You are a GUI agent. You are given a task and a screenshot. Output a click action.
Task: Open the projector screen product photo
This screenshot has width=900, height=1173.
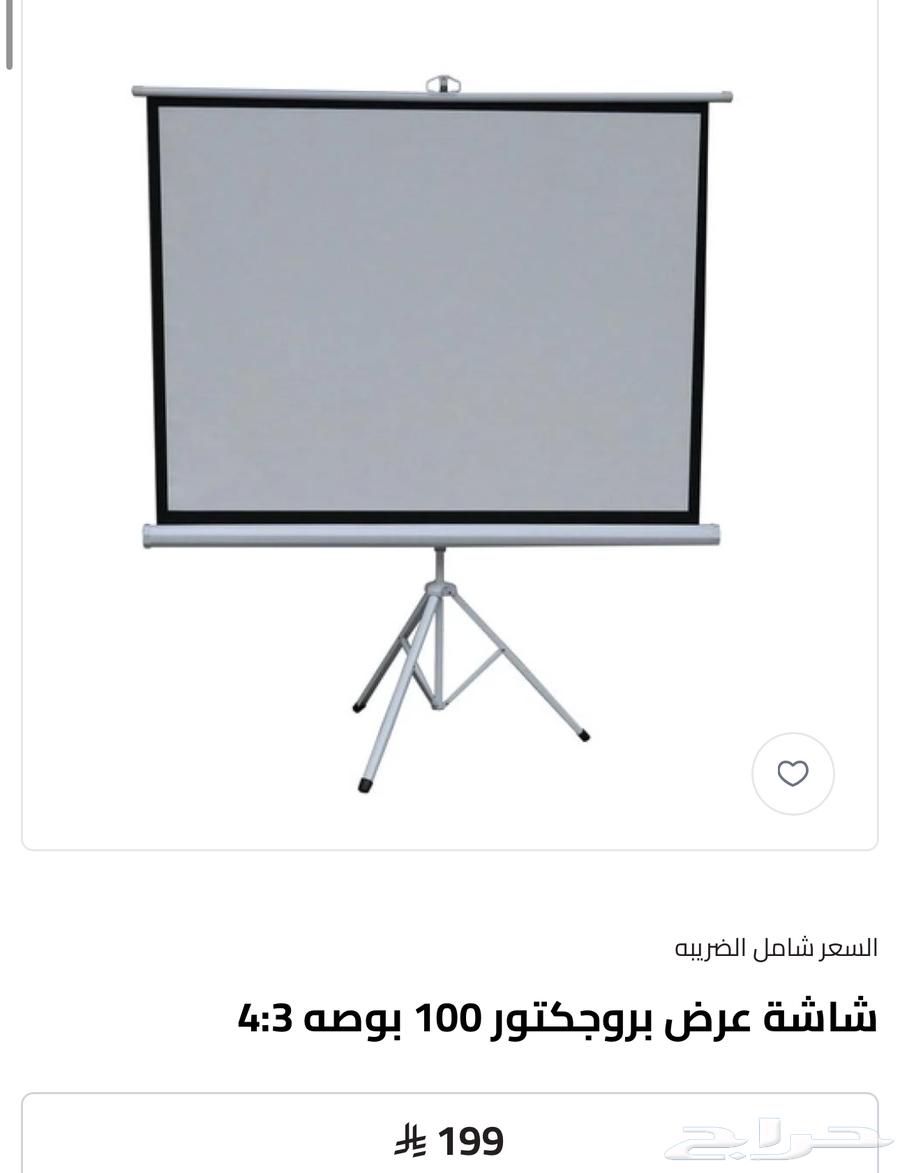[430, 420]
